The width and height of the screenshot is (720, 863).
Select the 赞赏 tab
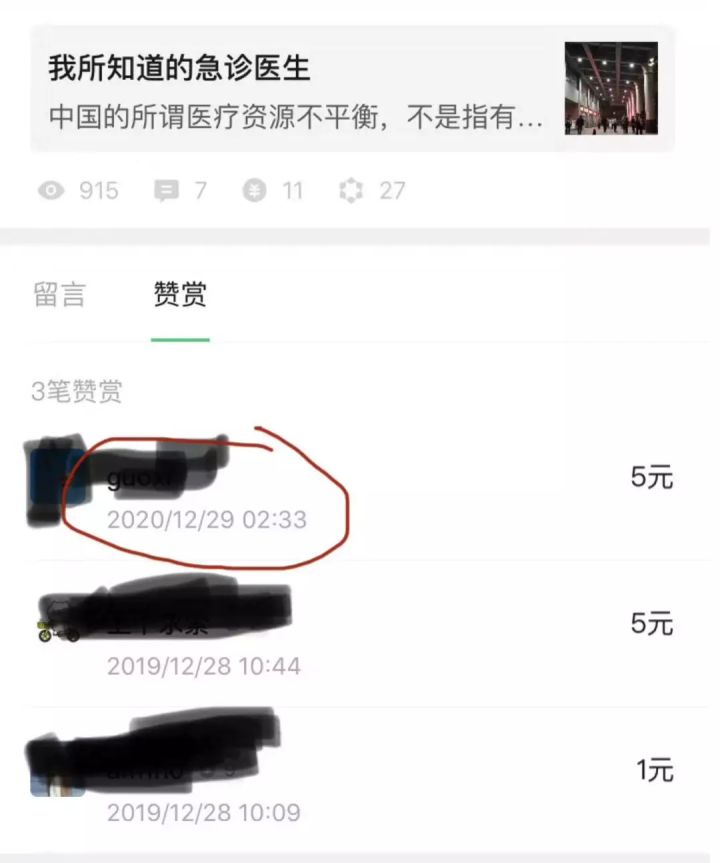(x=180, y=295)
